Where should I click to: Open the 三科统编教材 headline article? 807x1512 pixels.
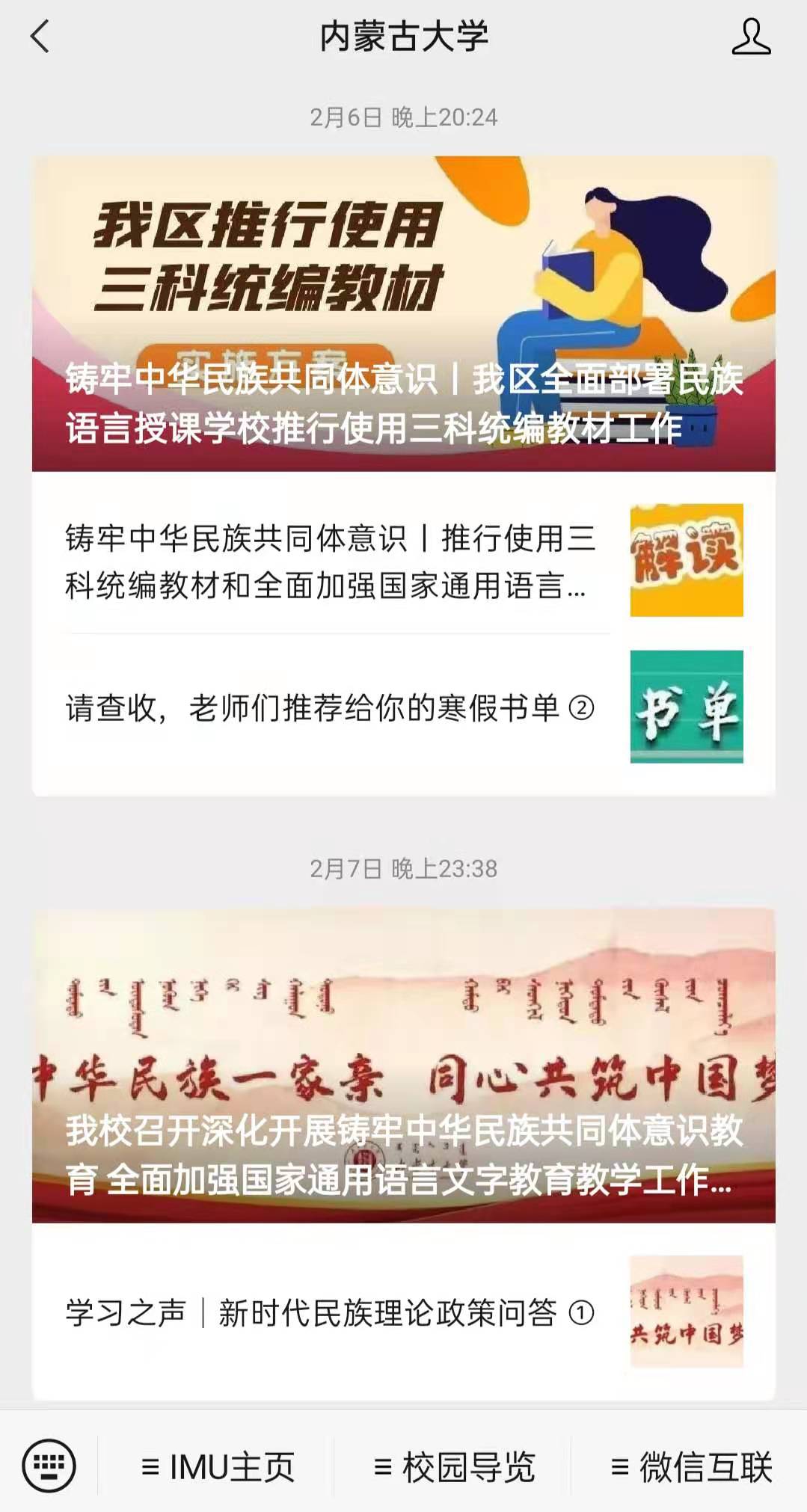tap(403, 313)
